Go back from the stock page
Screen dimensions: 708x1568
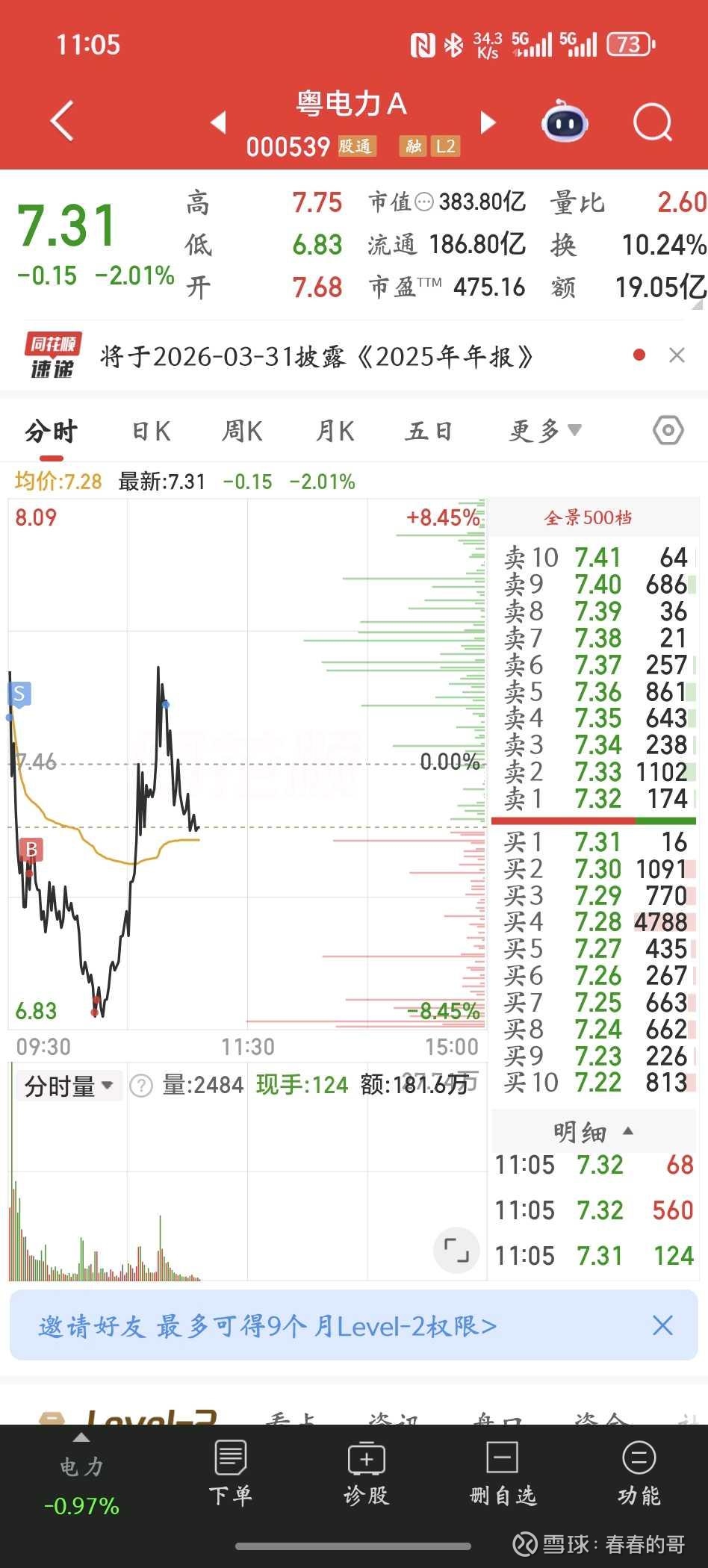click(63, 121)
